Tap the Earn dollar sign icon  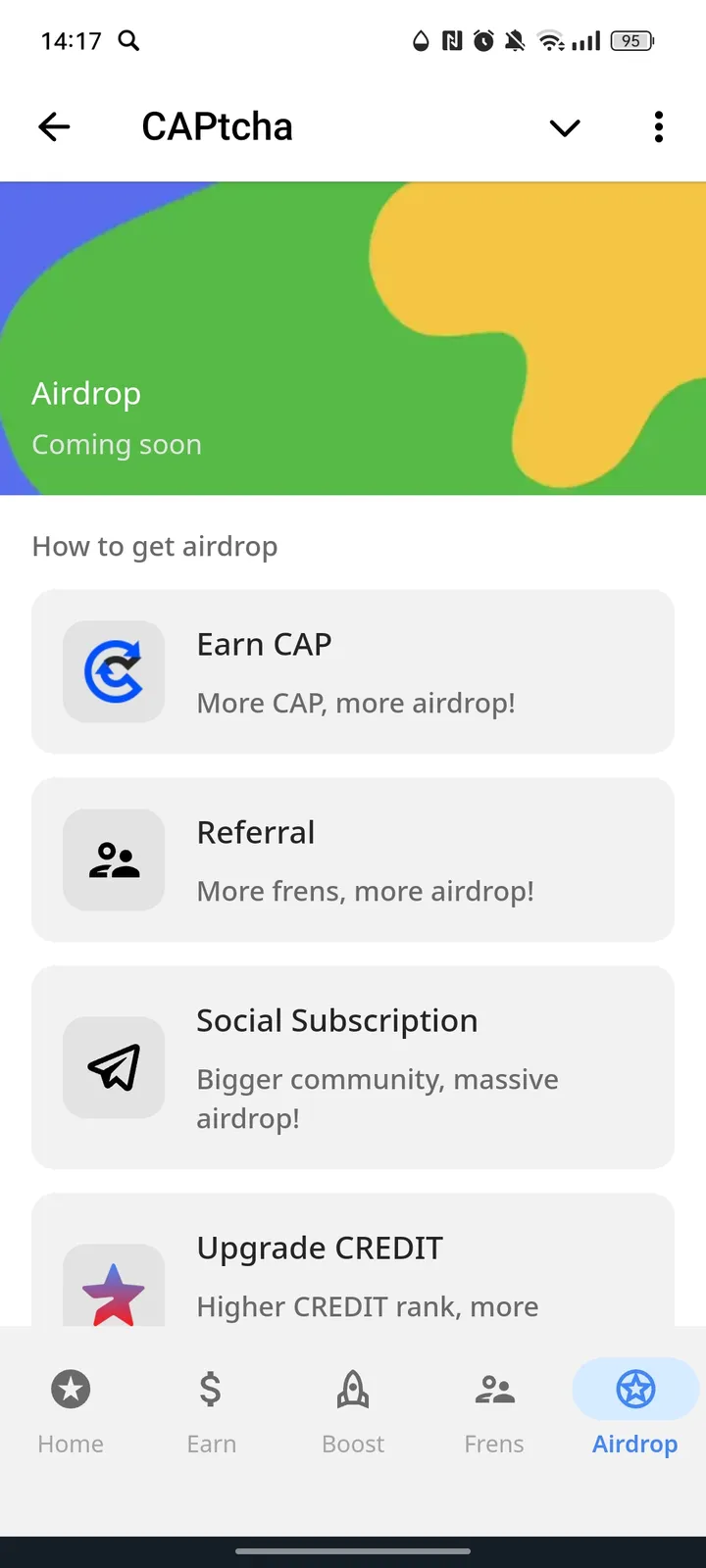coord(211,1389)
